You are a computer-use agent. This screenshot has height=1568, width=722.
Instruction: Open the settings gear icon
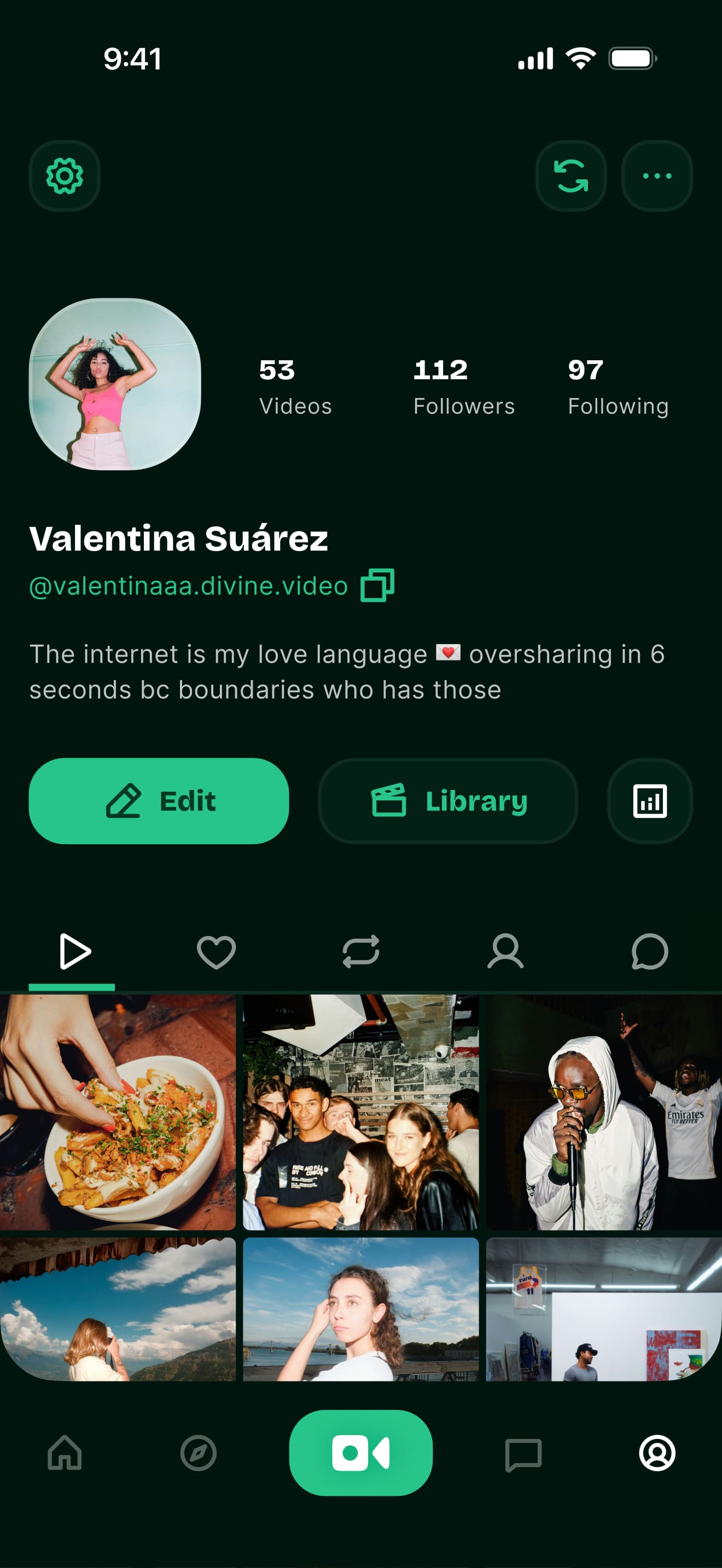point(65,176)
